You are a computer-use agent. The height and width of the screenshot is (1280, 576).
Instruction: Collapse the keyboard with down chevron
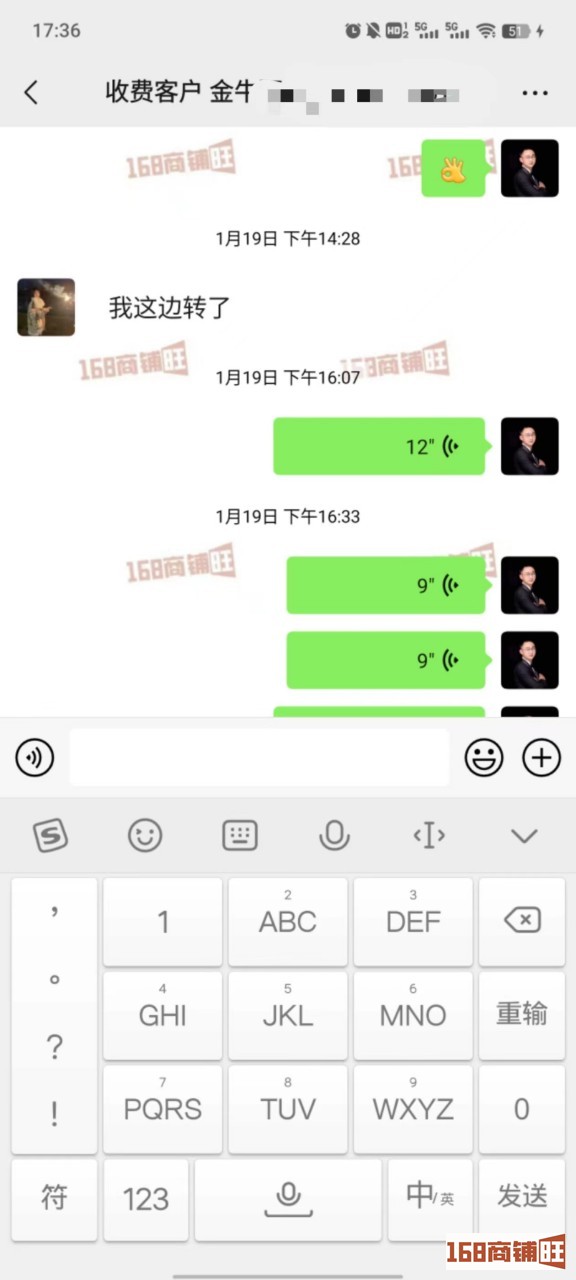tap(524, 836)
